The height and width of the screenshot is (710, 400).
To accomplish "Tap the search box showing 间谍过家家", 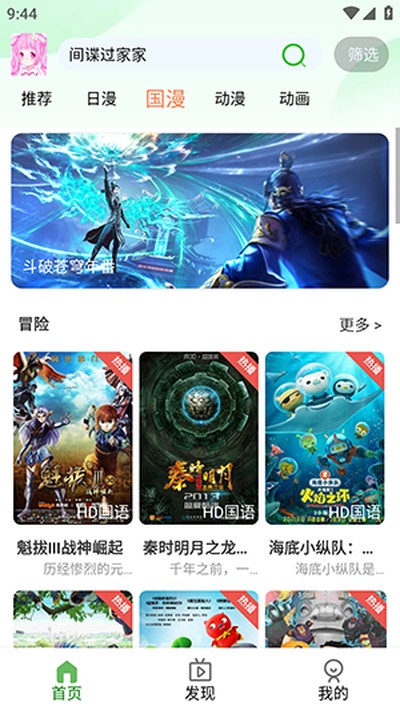I will (x=190, y=55).
